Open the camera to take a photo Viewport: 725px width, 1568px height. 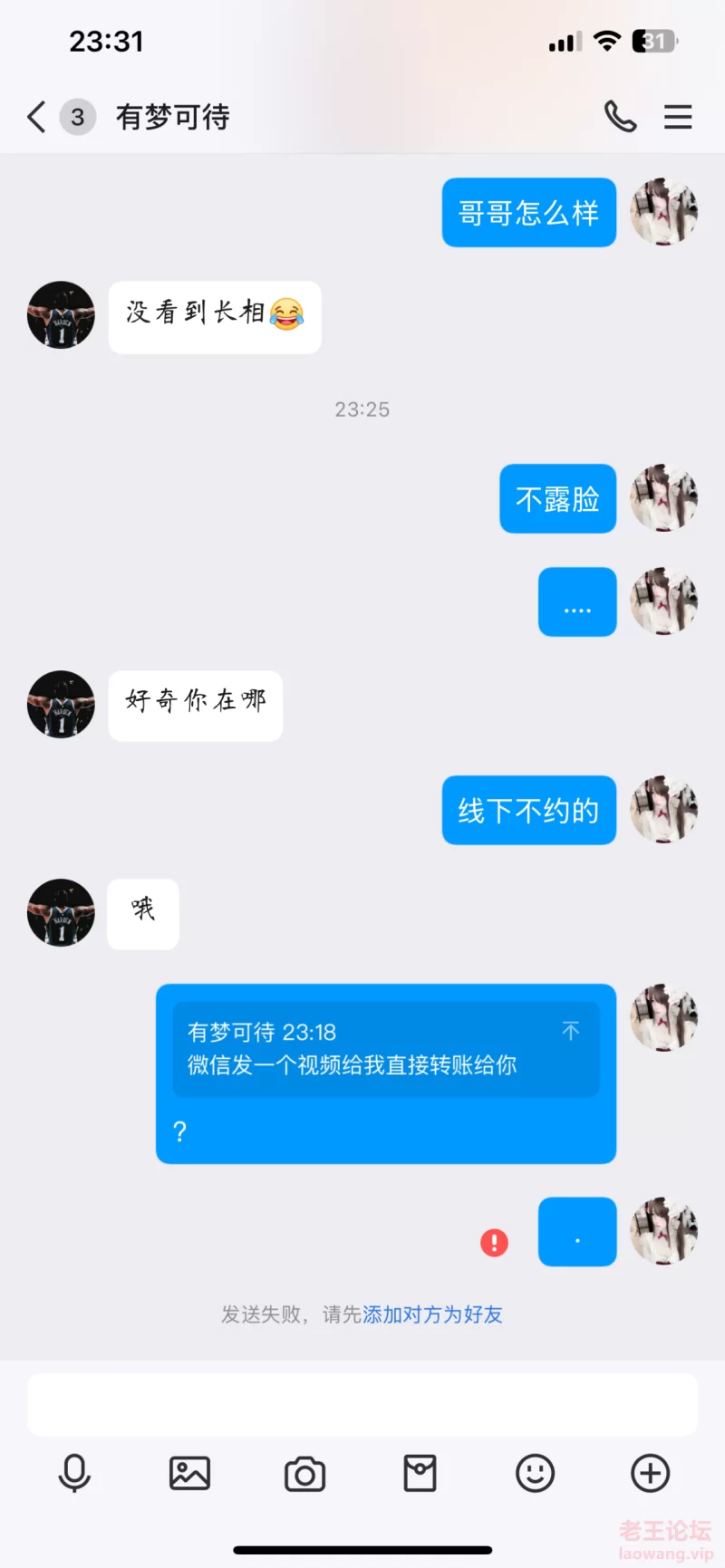[x=304, y=1474]
